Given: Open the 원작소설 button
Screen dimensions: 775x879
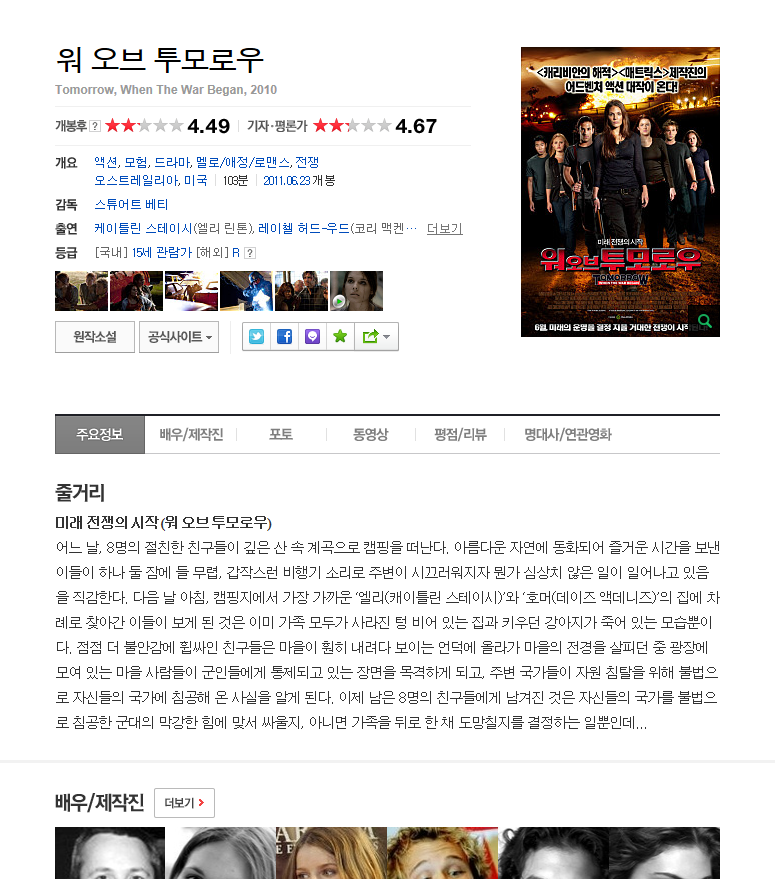Looking at the screenshot, I should click(x=95, y=336).
